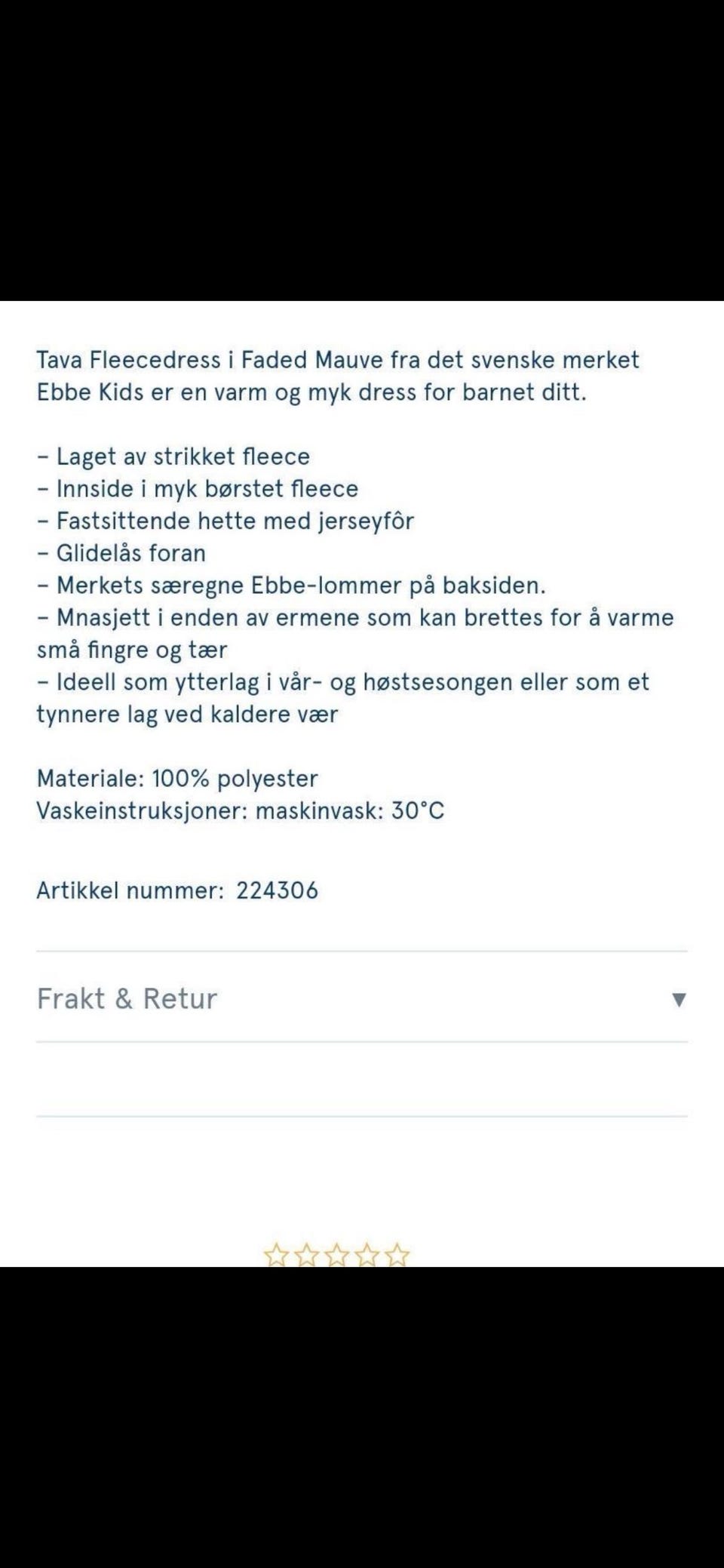Click the chevron beside Frakt & Retur

pos(678,999)
